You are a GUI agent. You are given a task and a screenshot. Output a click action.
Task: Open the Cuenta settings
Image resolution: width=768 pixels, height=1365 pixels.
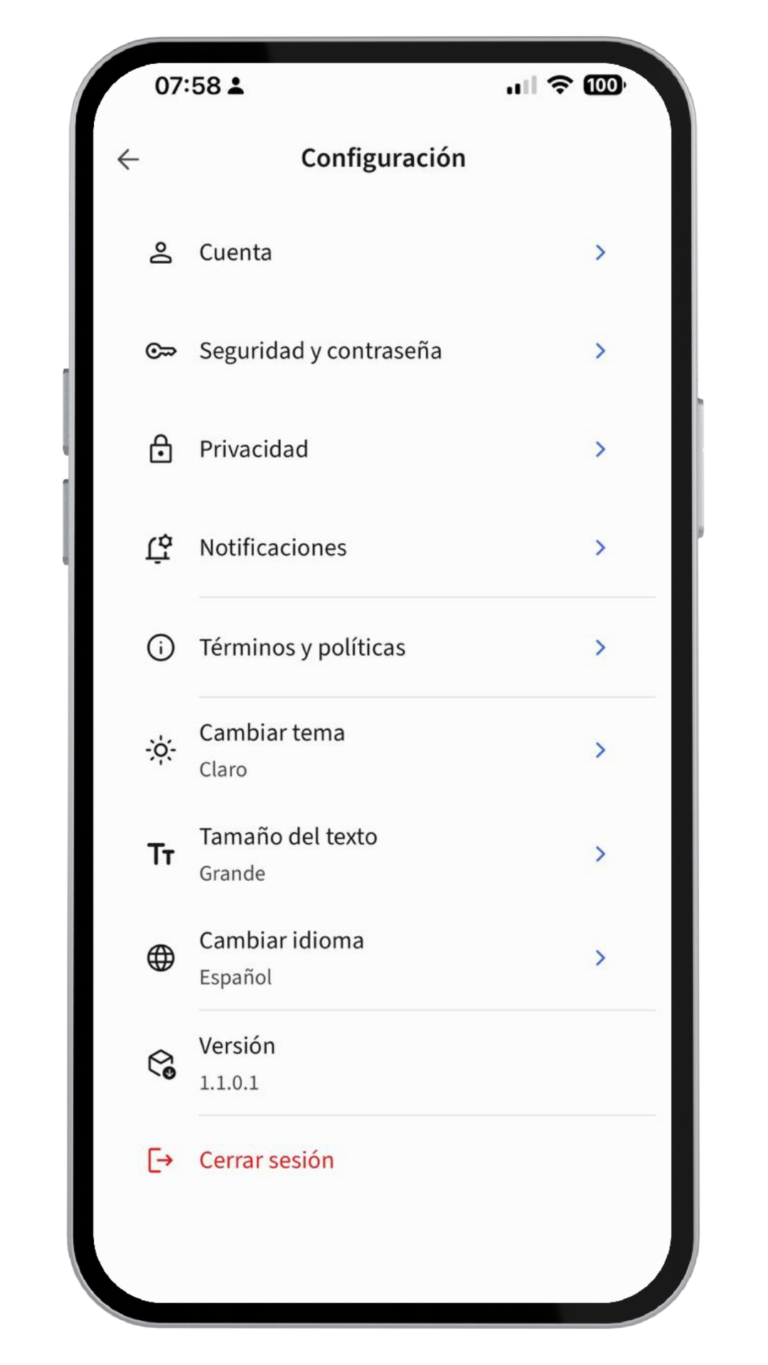click(x=383, y=253)
